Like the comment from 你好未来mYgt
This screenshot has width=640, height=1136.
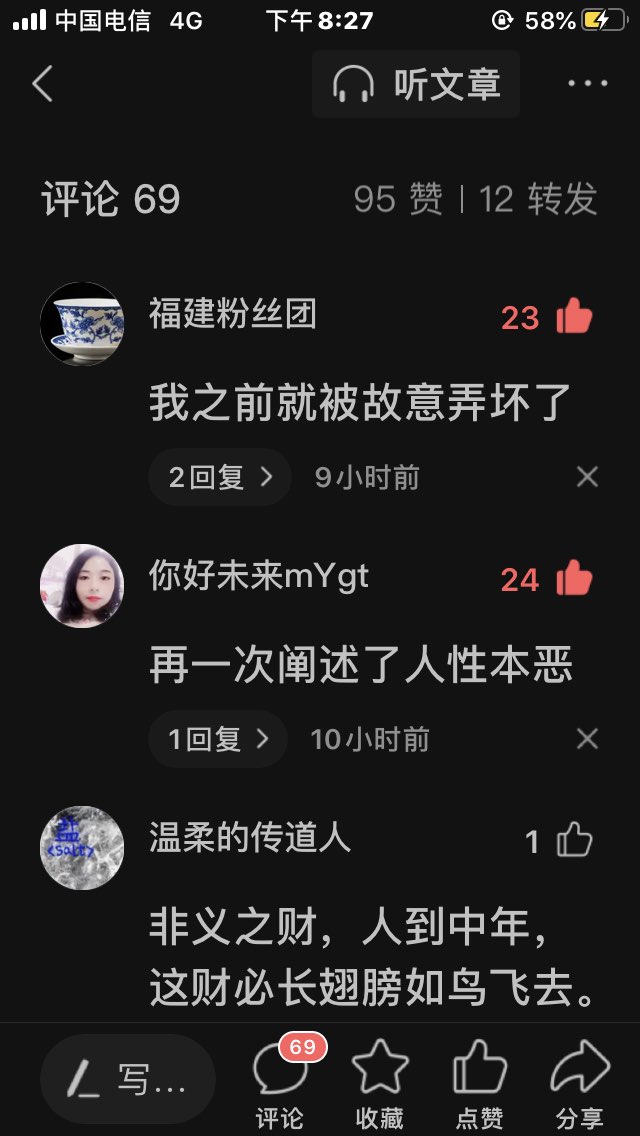pos(573,579)
